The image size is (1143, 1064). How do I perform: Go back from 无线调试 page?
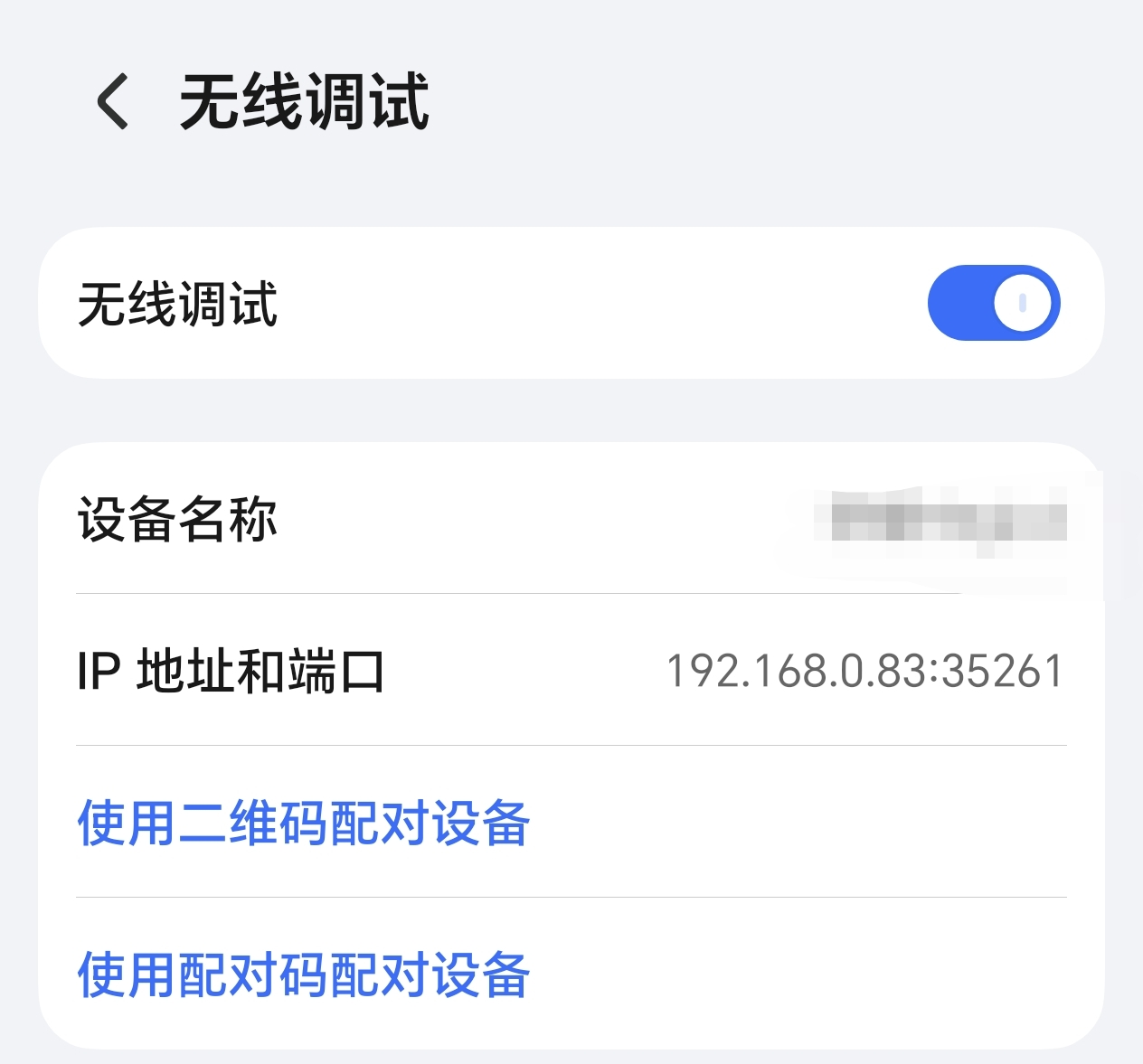tap(113, 101)
